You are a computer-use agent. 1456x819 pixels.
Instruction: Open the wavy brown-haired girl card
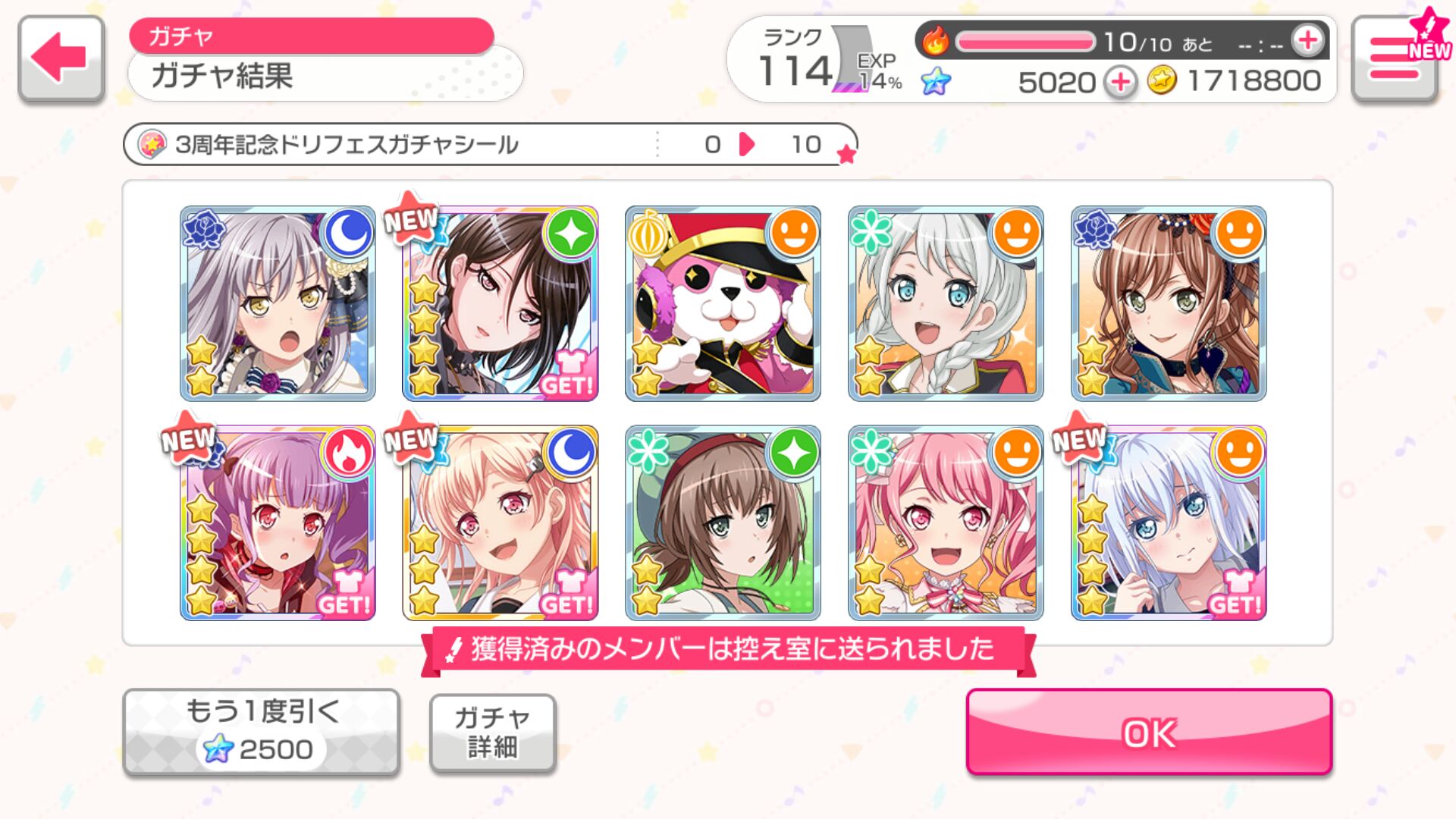coord(1168,303)
